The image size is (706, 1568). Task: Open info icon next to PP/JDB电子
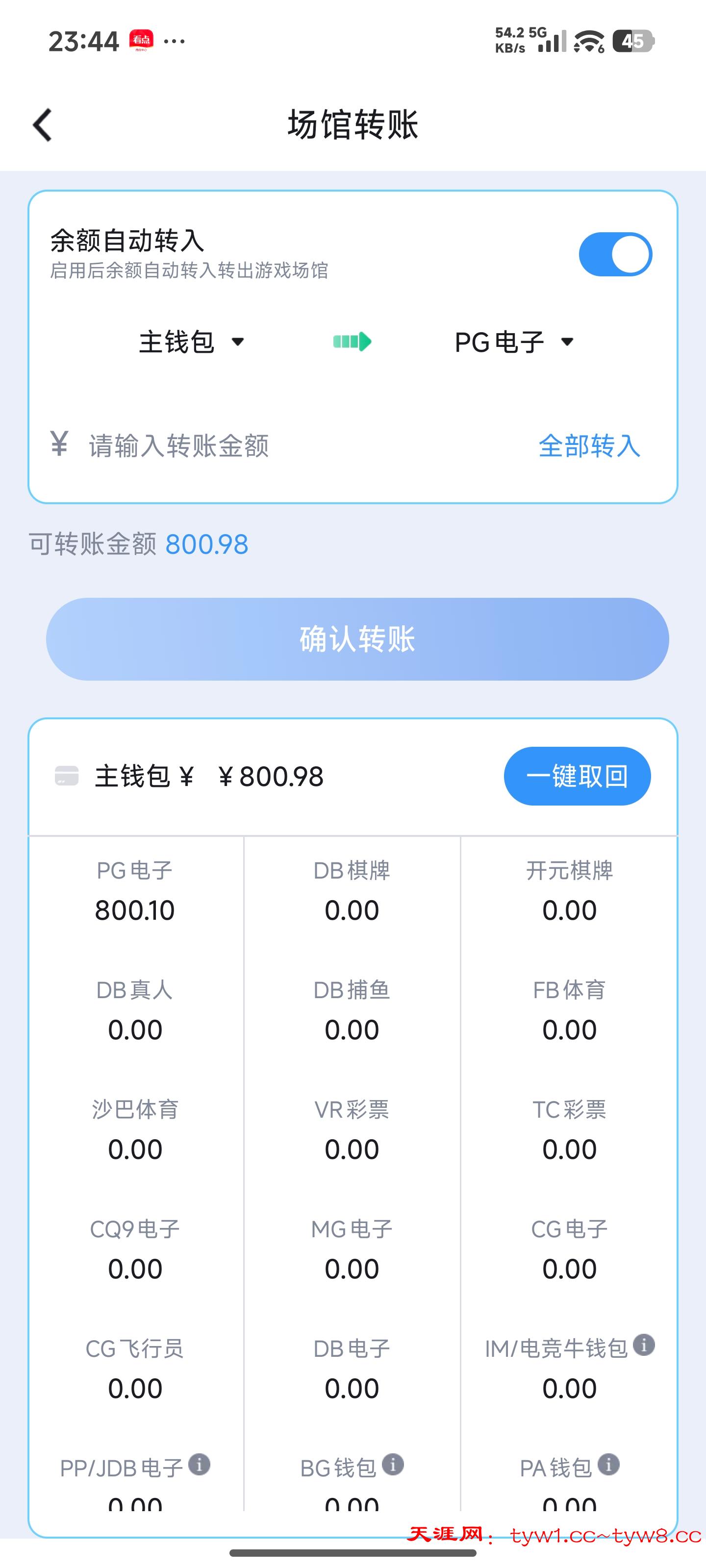(x=199, y=1464)
